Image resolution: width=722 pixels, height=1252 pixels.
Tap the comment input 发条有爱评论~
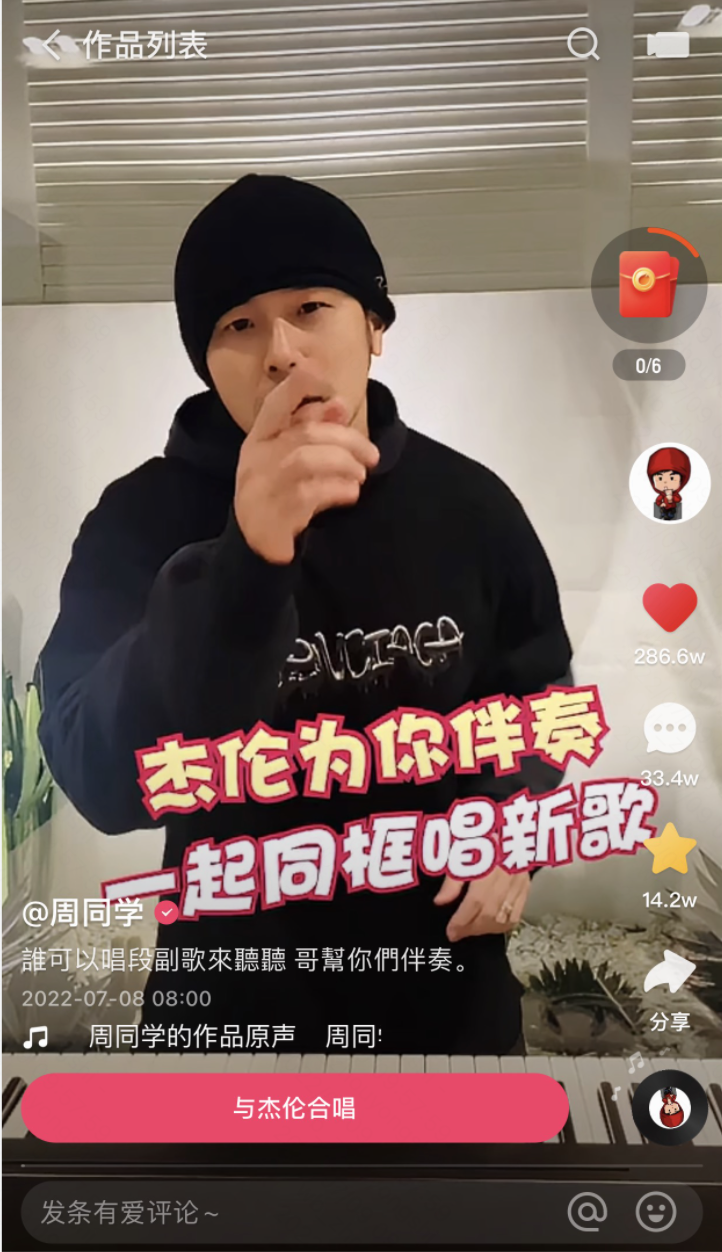click(200, 1210)
